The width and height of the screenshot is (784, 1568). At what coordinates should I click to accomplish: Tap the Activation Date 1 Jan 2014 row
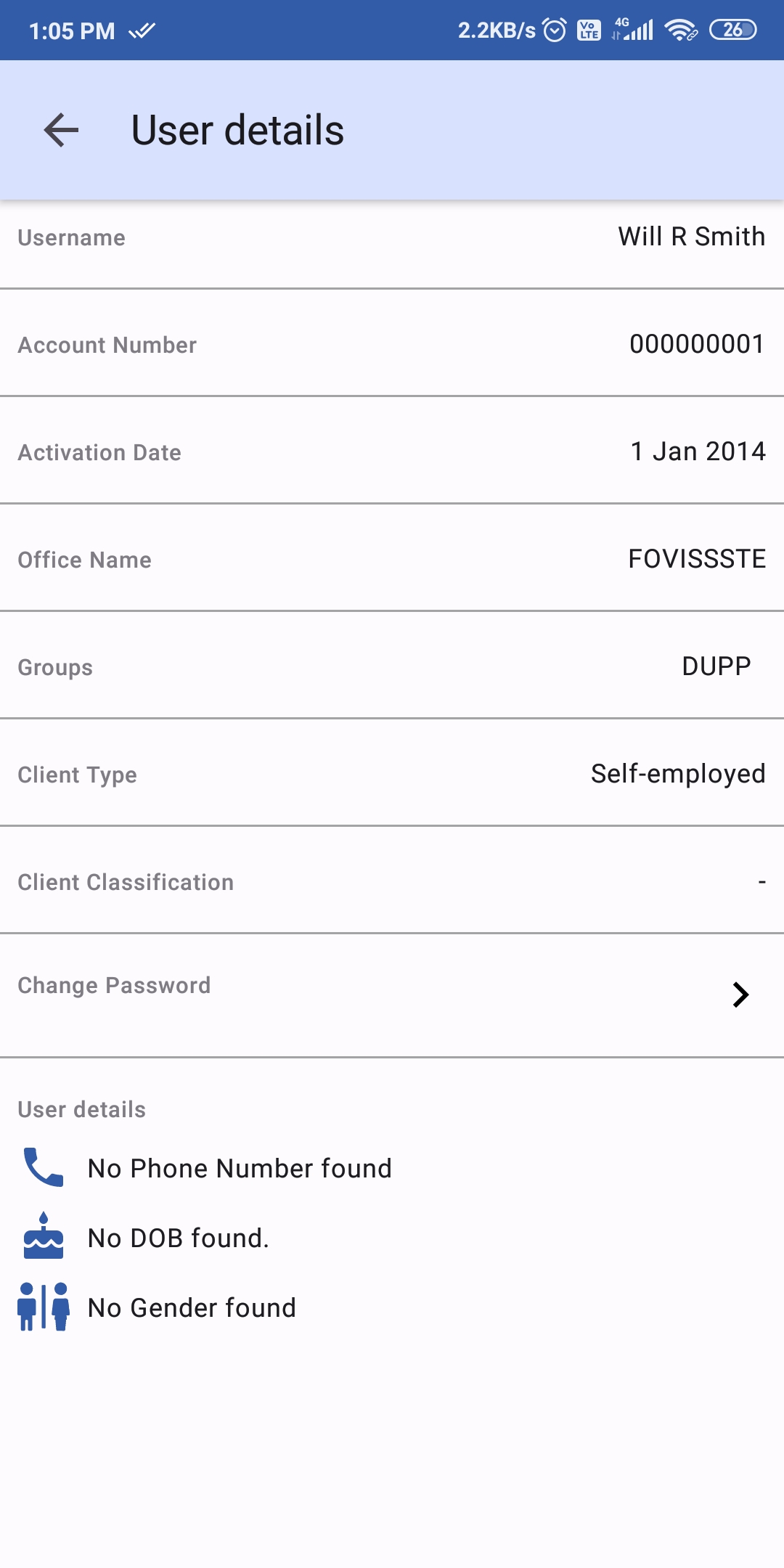[392, 451]
